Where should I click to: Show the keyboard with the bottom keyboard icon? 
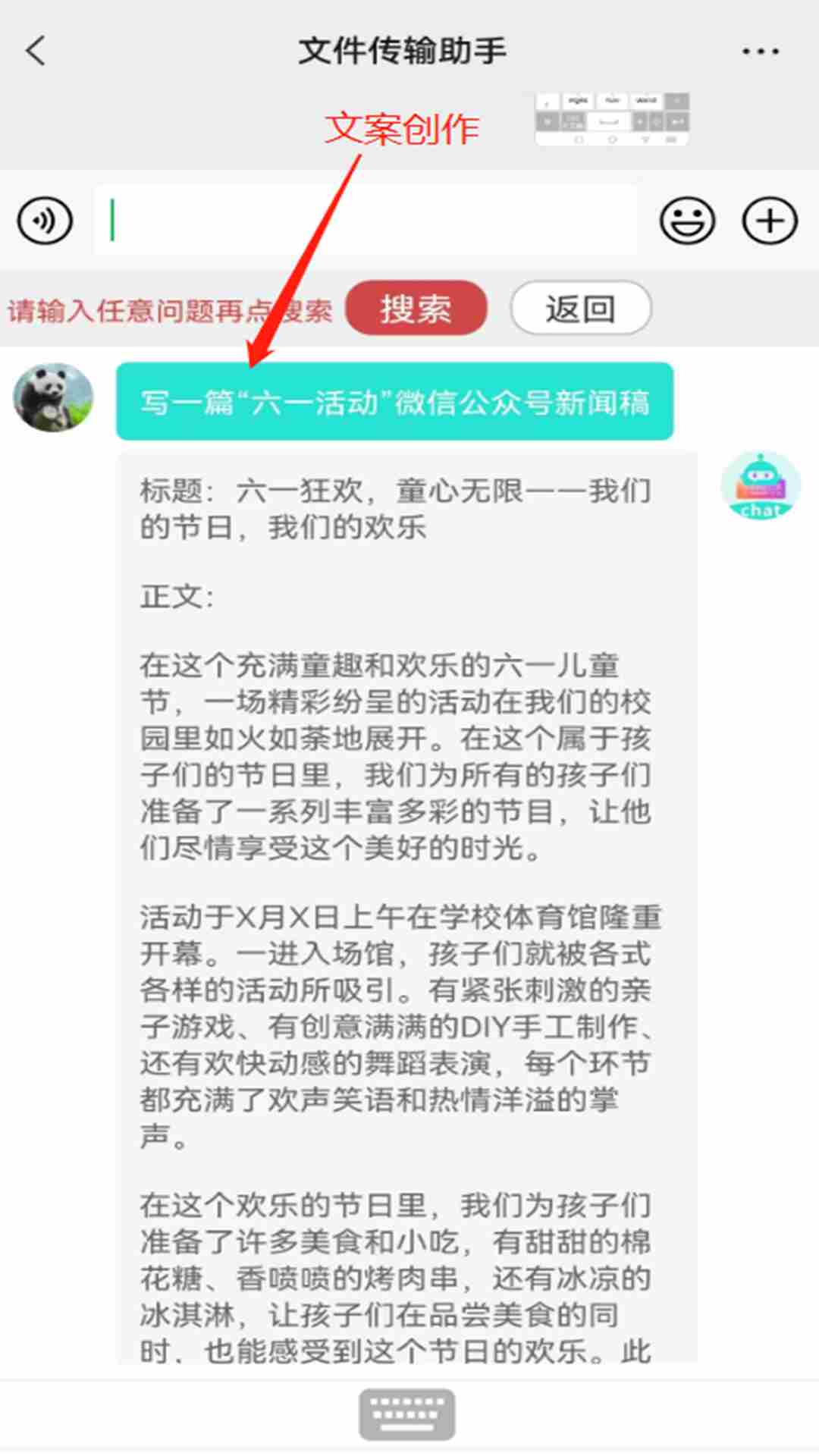[407, 1415]
